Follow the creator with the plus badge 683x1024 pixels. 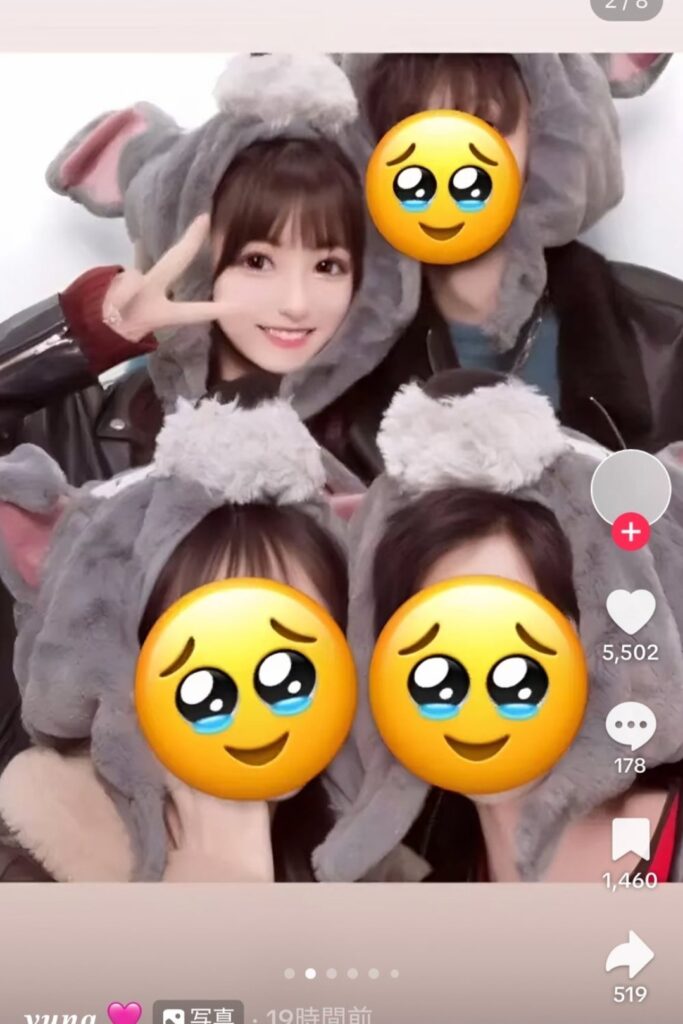631,533
